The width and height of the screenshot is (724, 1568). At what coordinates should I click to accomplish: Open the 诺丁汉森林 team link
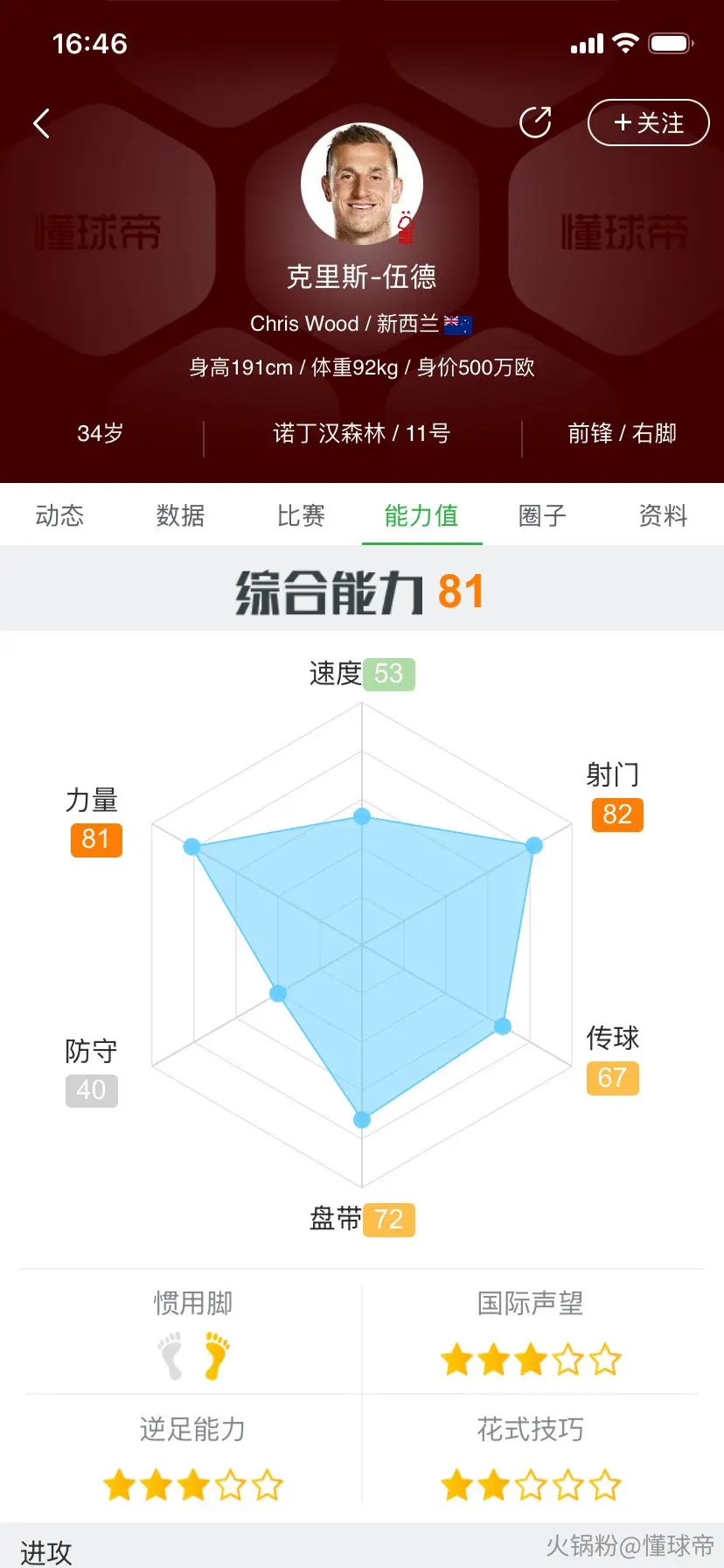coord(330,433)
